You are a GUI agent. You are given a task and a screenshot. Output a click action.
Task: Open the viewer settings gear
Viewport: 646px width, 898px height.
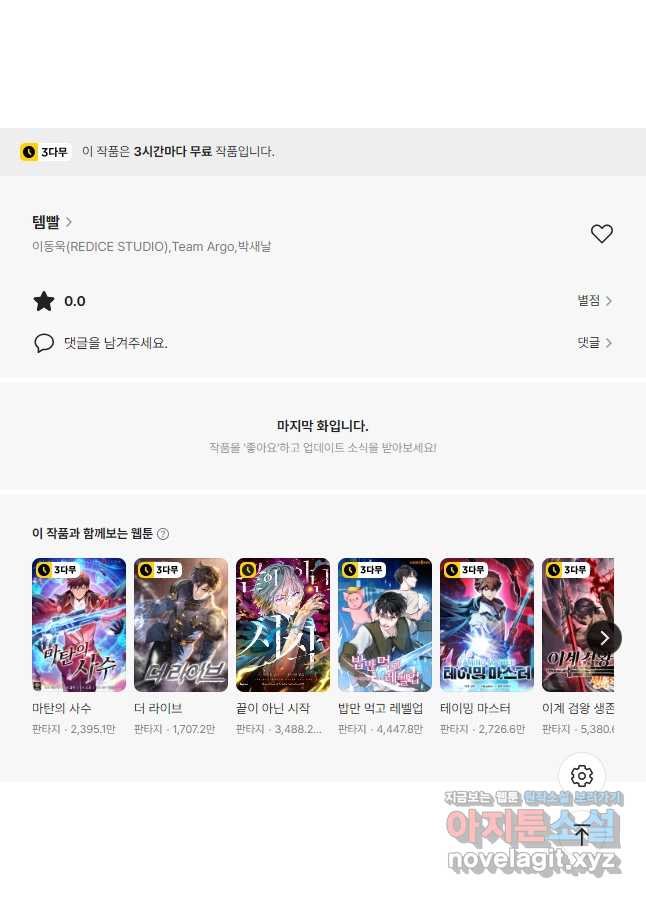[582, 776]
